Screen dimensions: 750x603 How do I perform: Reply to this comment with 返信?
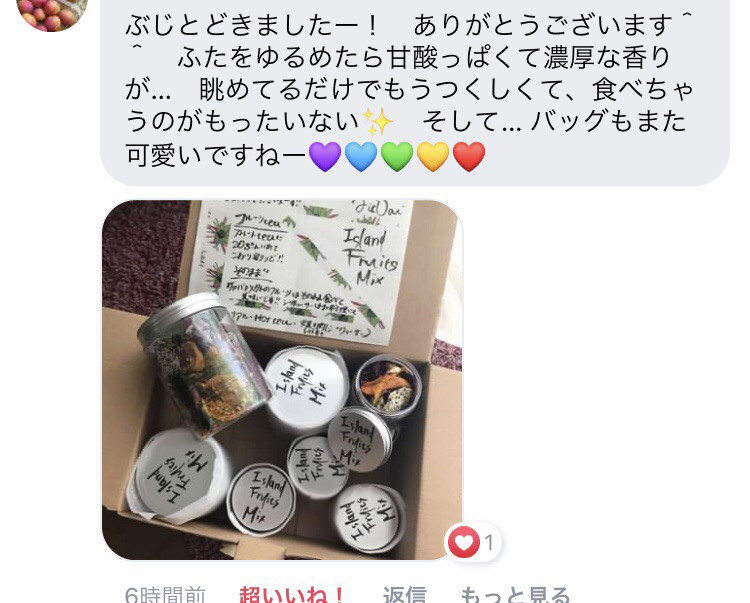coord(405,594)
